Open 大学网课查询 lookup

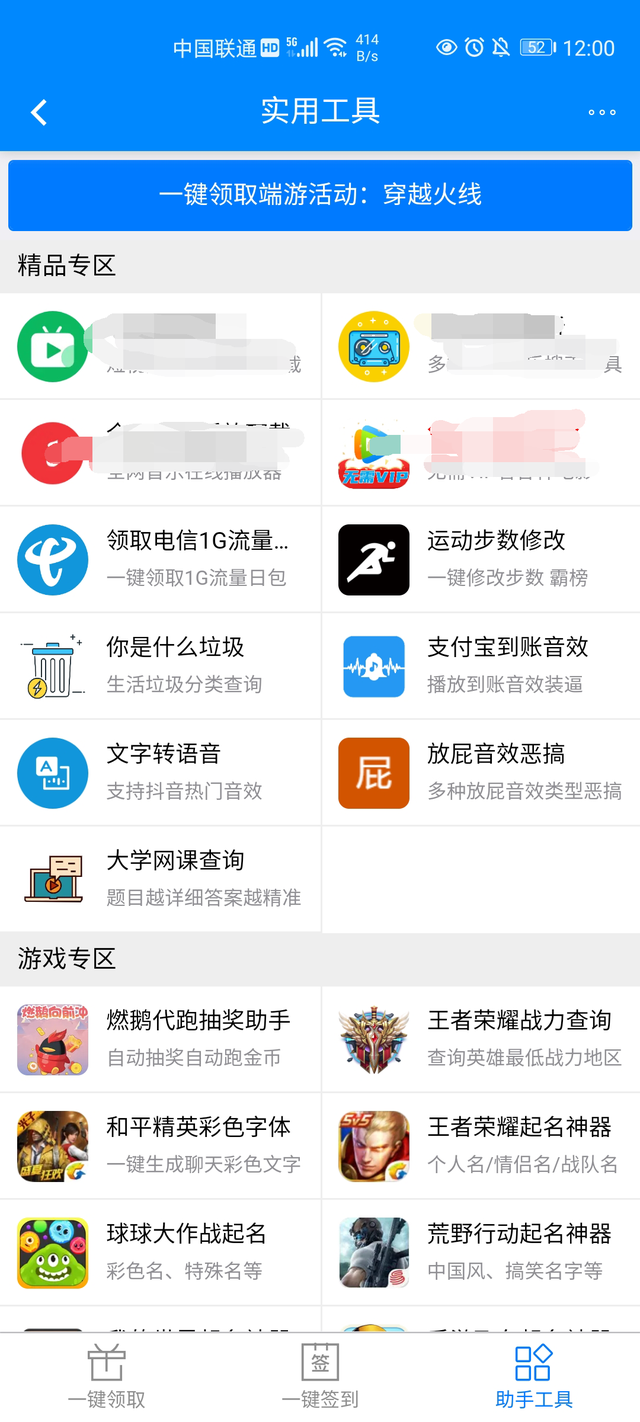pyautogui.click(x=160, y=879)
